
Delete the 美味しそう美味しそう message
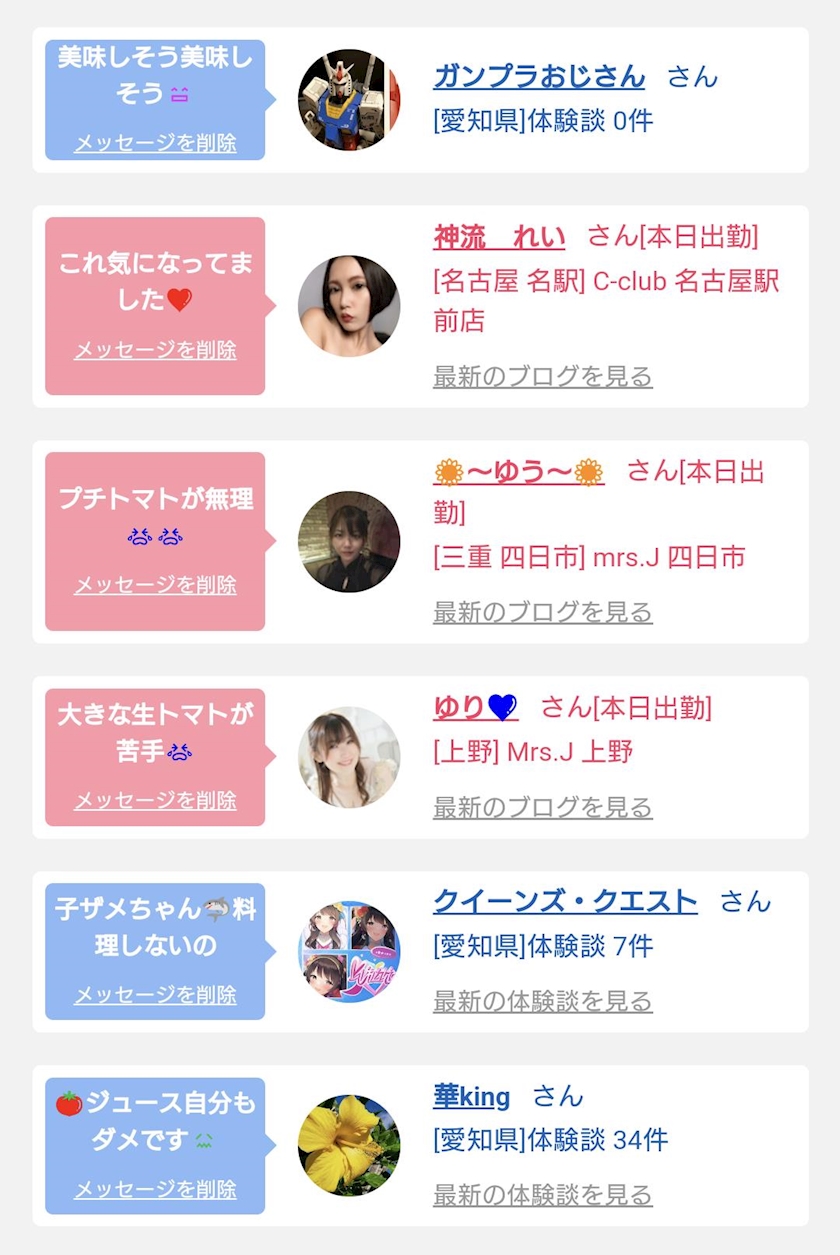[x=155, y=143]
